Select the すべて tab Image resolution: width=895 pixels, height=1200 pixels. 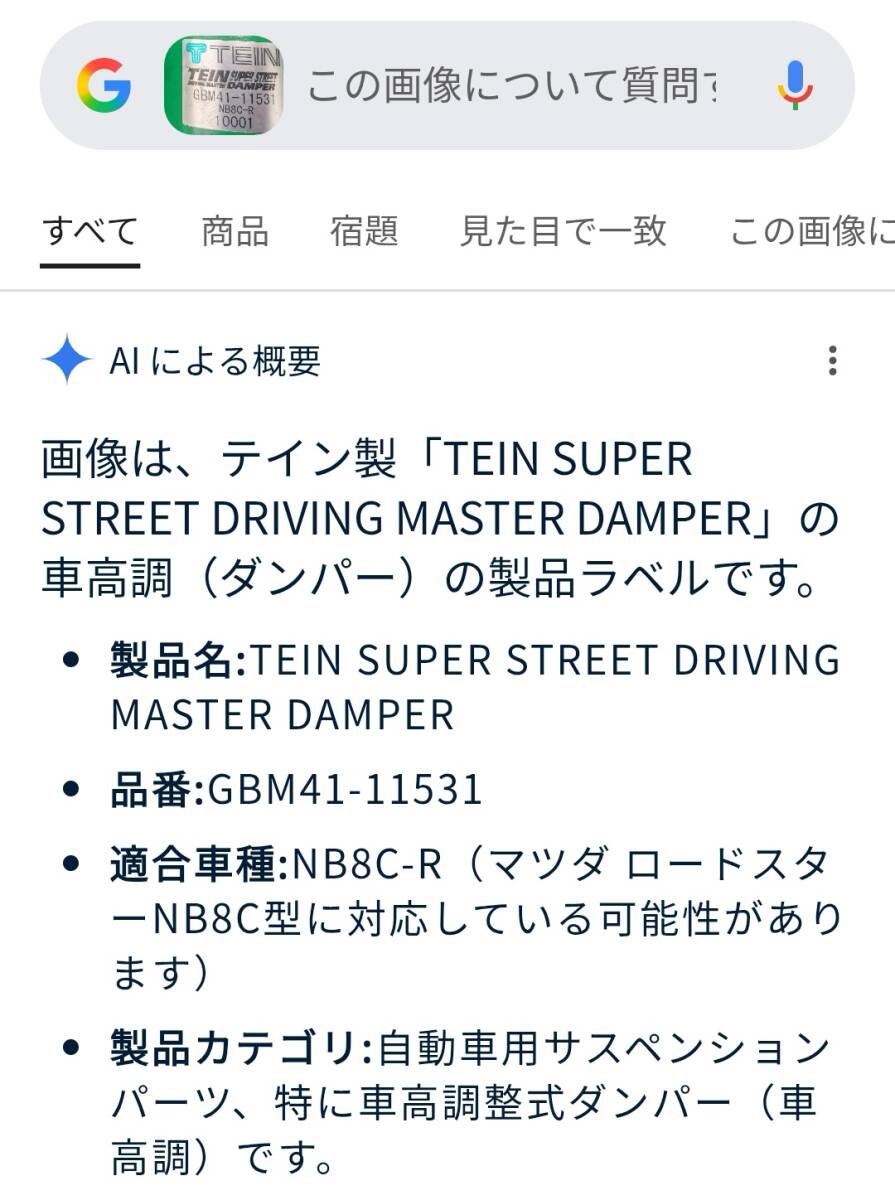point(90,232)
